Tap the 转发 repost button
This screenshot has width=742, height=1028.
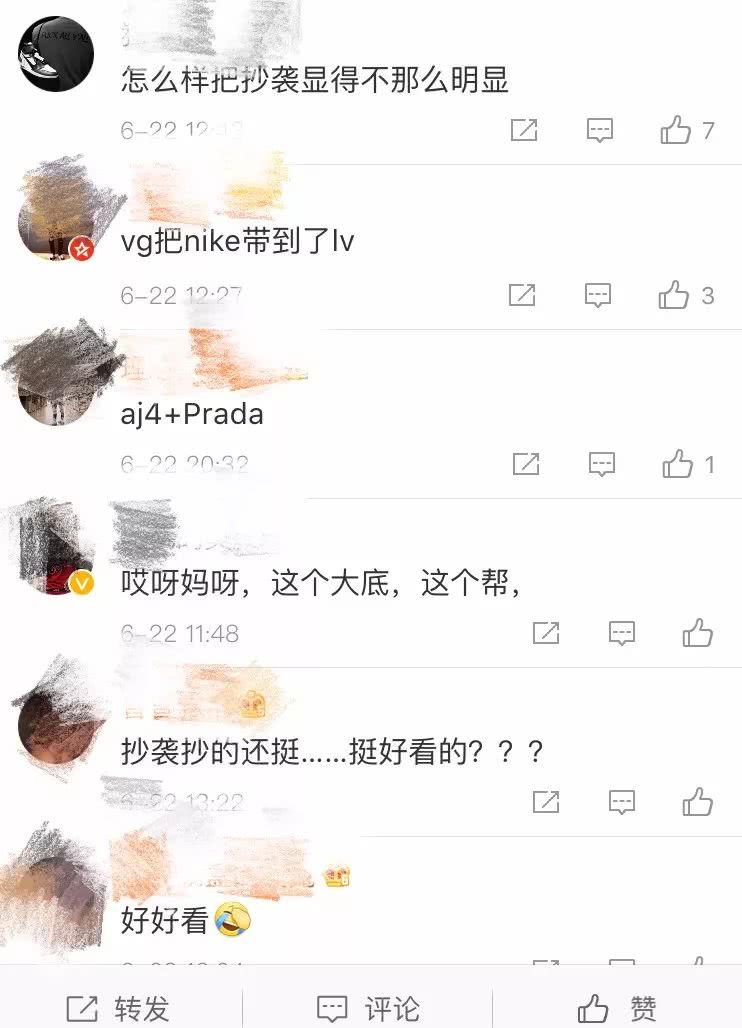(141, 1008)
